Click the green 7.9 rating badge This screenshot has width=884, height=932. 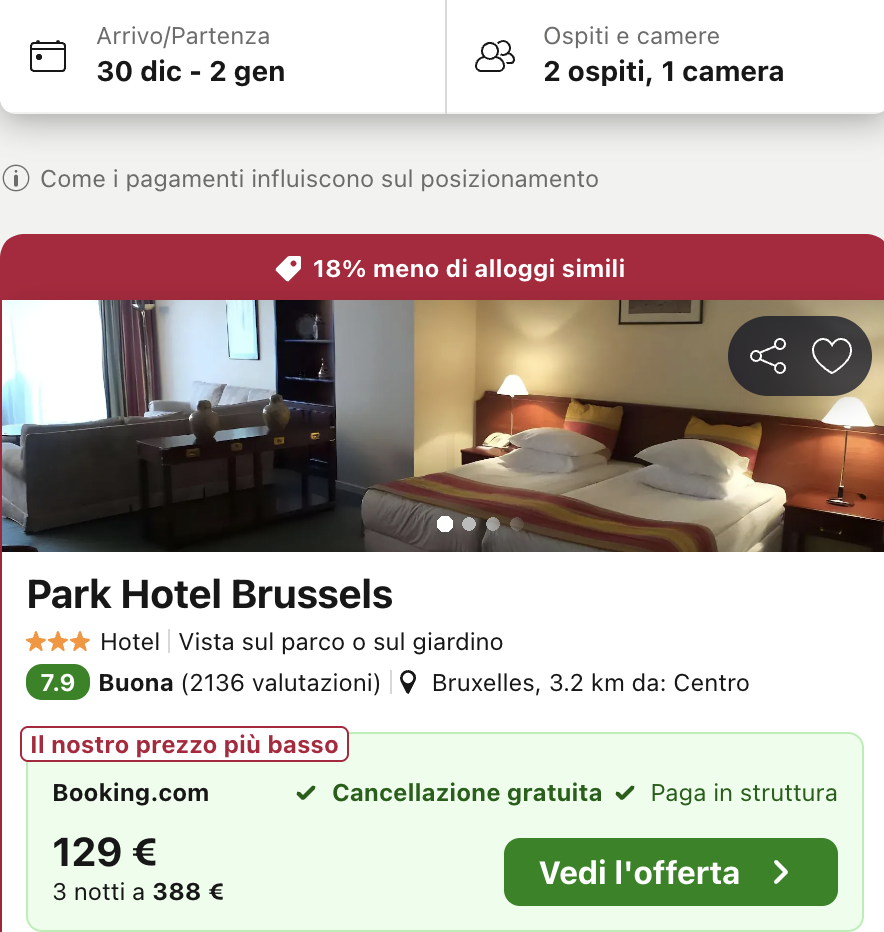tap(57, 682)
